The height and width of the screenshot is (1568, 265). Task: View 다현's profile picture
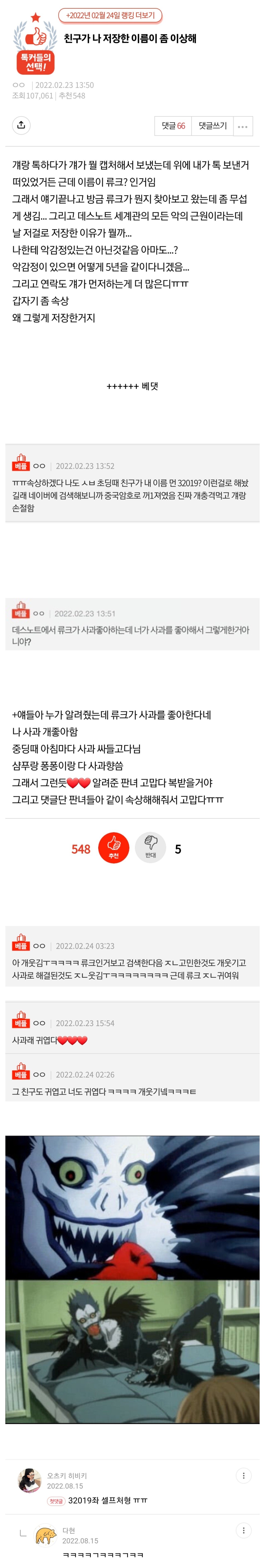click(x=46, y=1535)
